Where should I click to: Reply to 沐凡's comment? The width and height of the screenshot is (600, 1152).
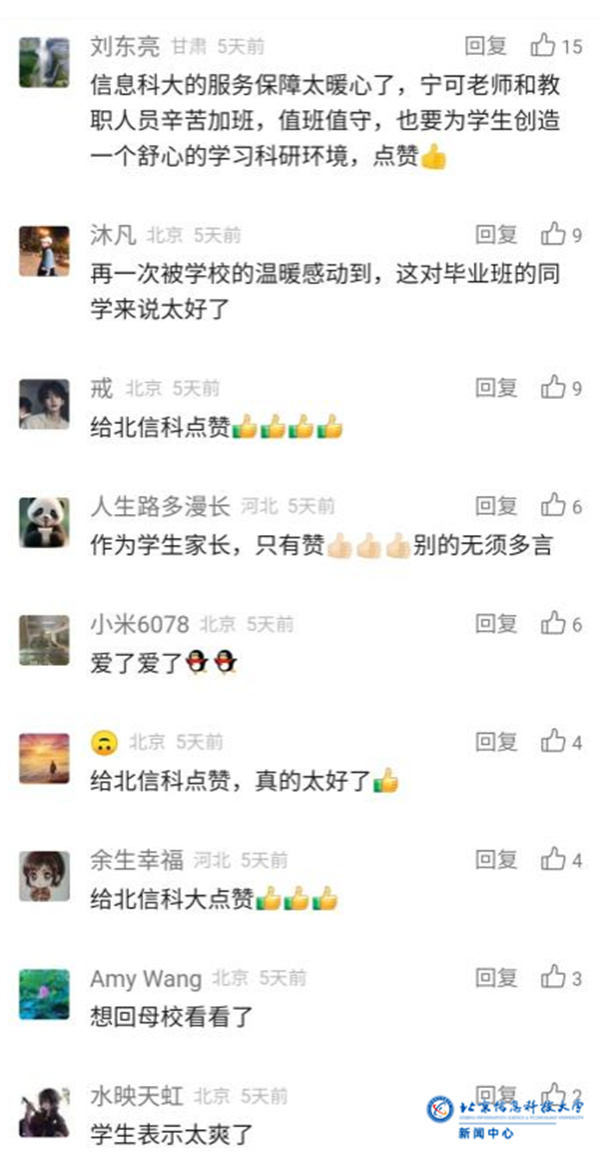496,235
